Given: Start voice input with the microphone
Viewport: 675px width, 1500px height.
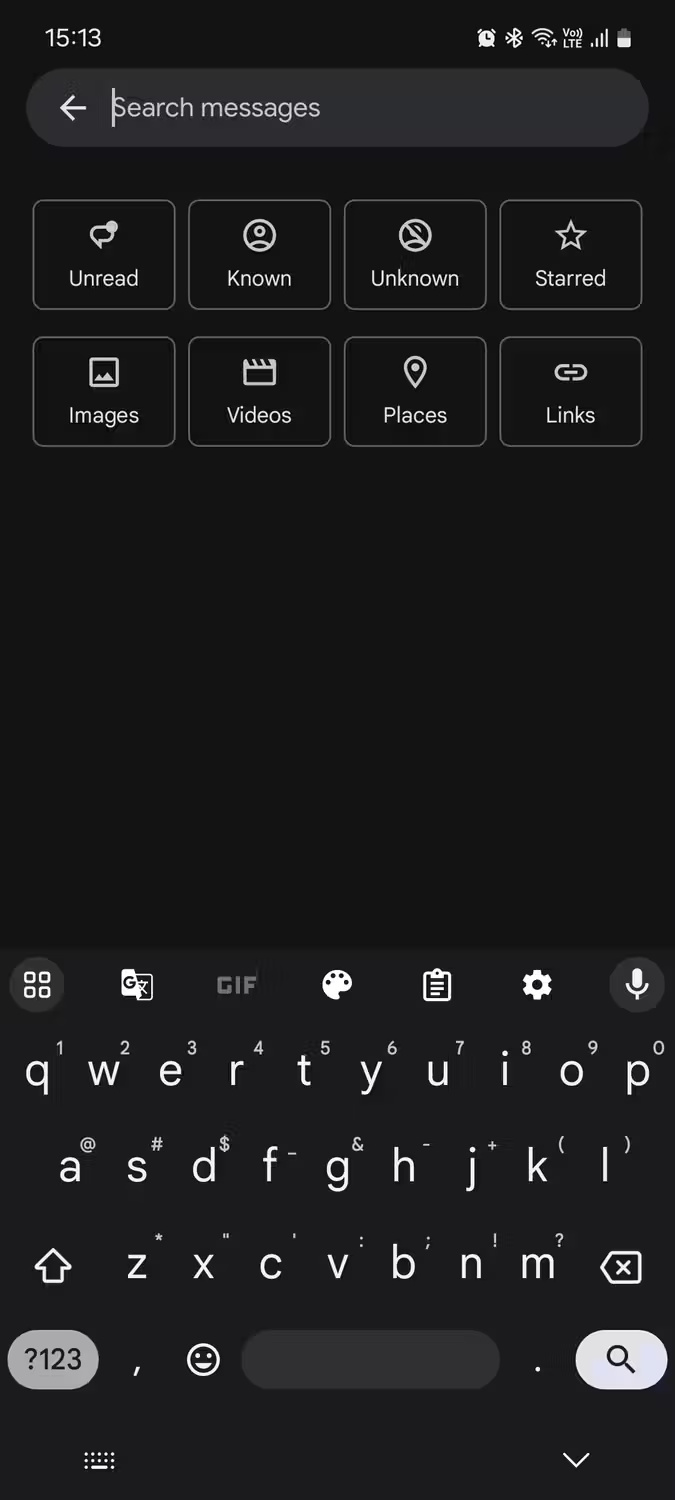Looking at the screenshot, I should tap(637, 985).
